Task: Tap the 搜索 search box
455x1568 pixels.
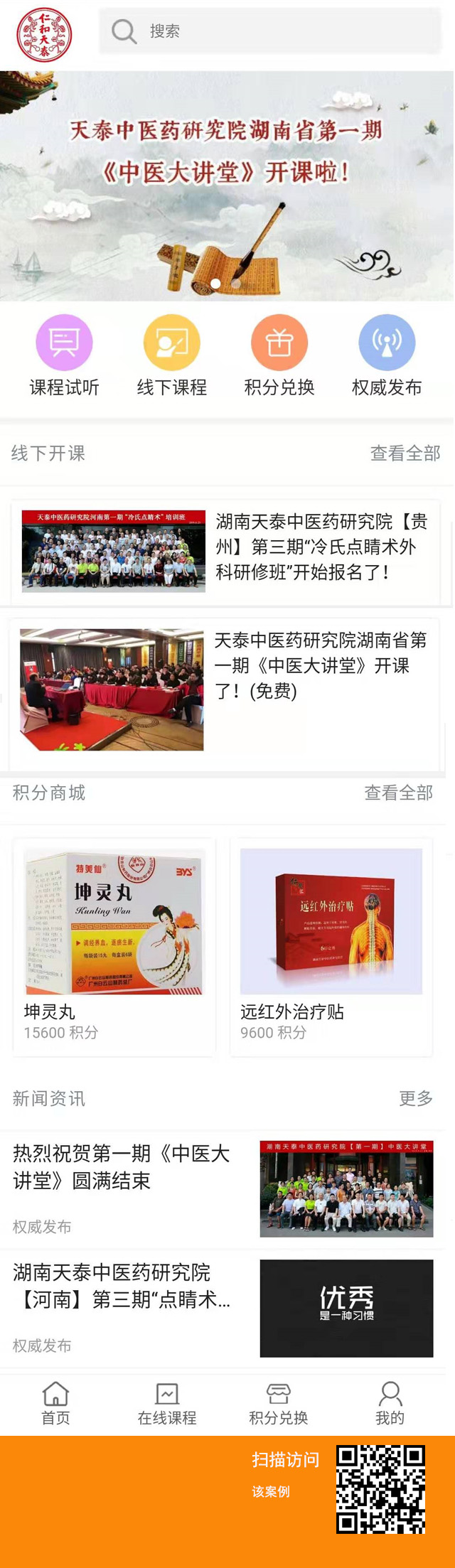Action: (x=269, y=31)
